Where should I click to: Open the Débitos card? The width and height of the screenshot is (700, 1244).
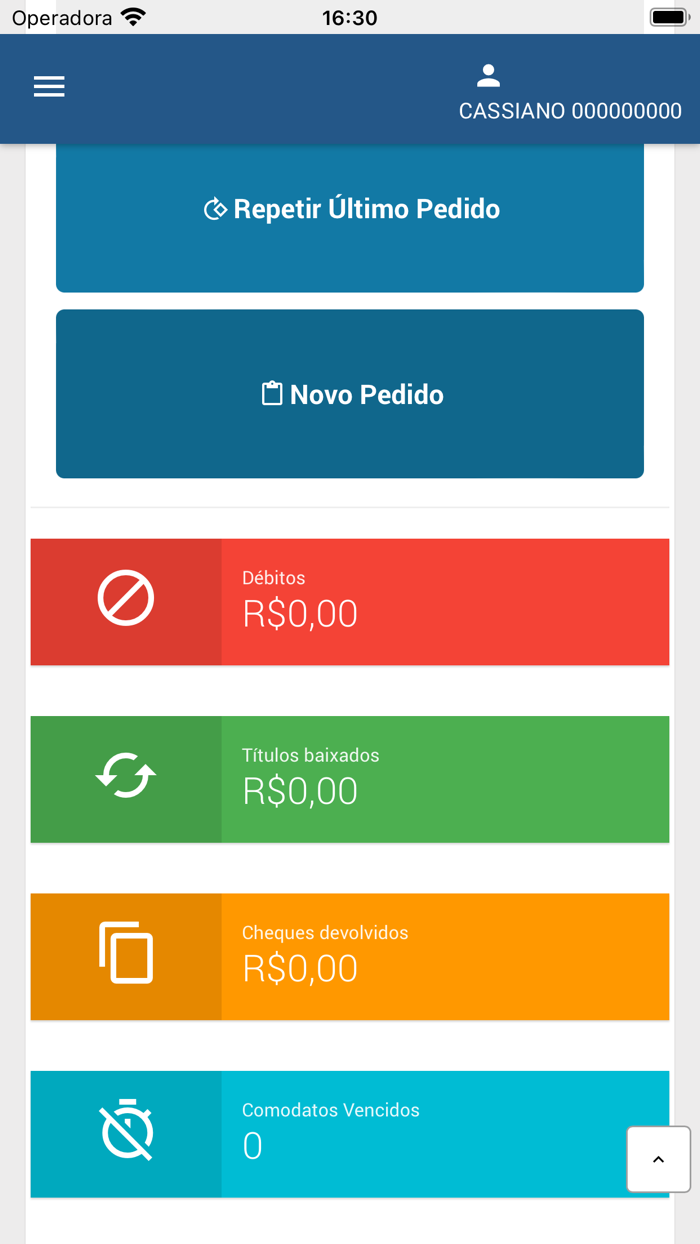tap(350, 602)
